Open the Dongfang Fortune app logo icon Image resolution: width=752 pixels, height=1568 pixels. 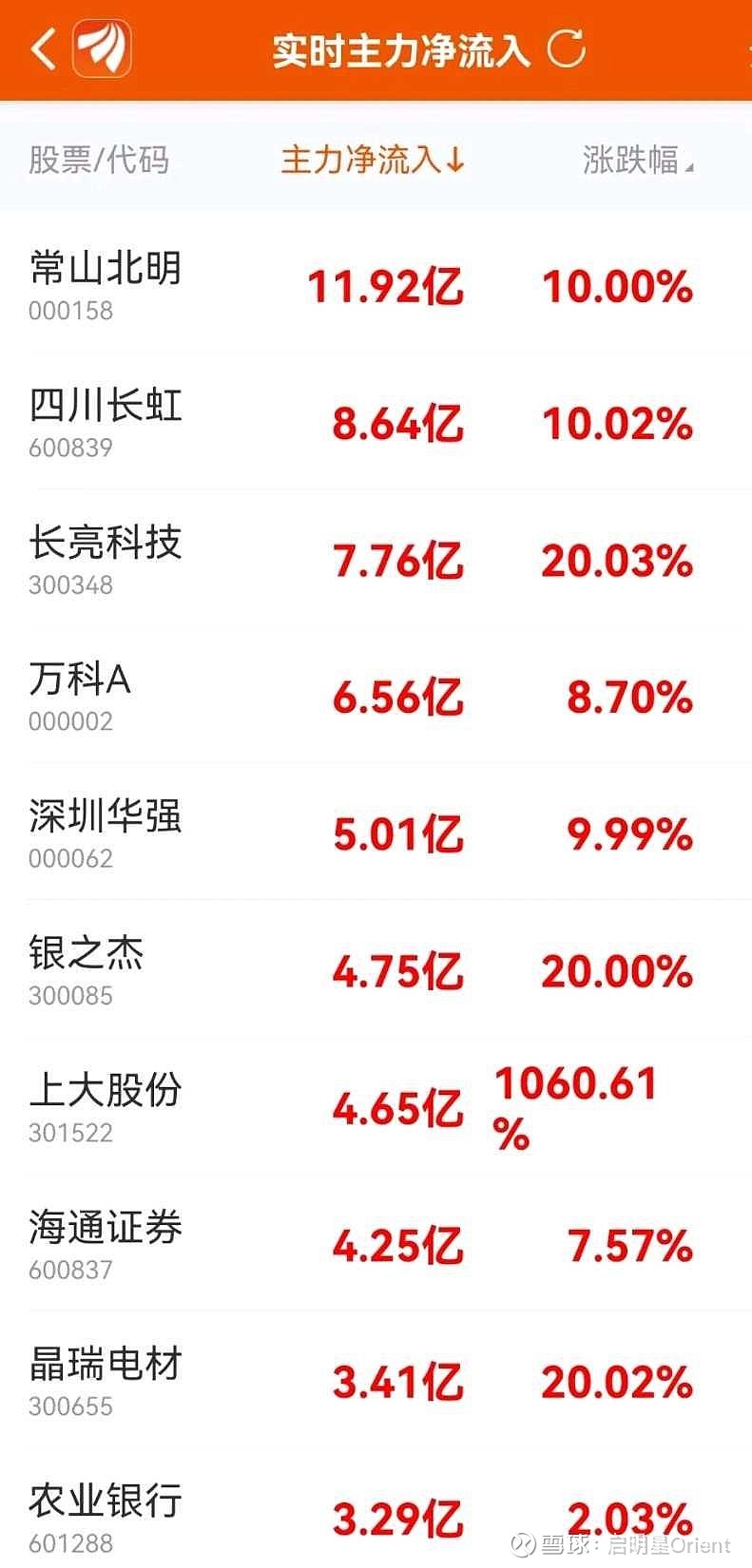click(x=105, y=48)
